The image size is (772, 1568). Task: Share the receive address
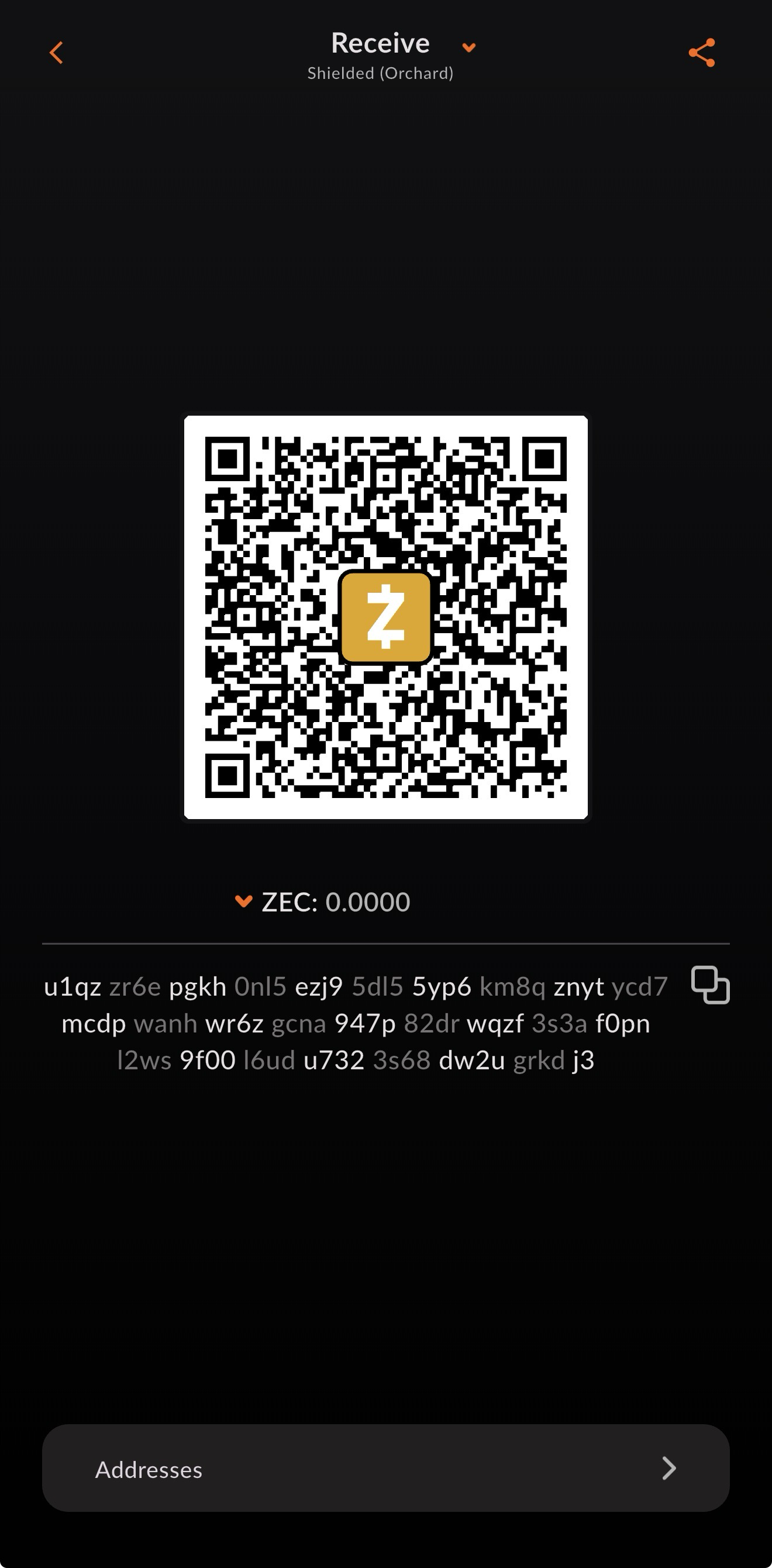701,53
